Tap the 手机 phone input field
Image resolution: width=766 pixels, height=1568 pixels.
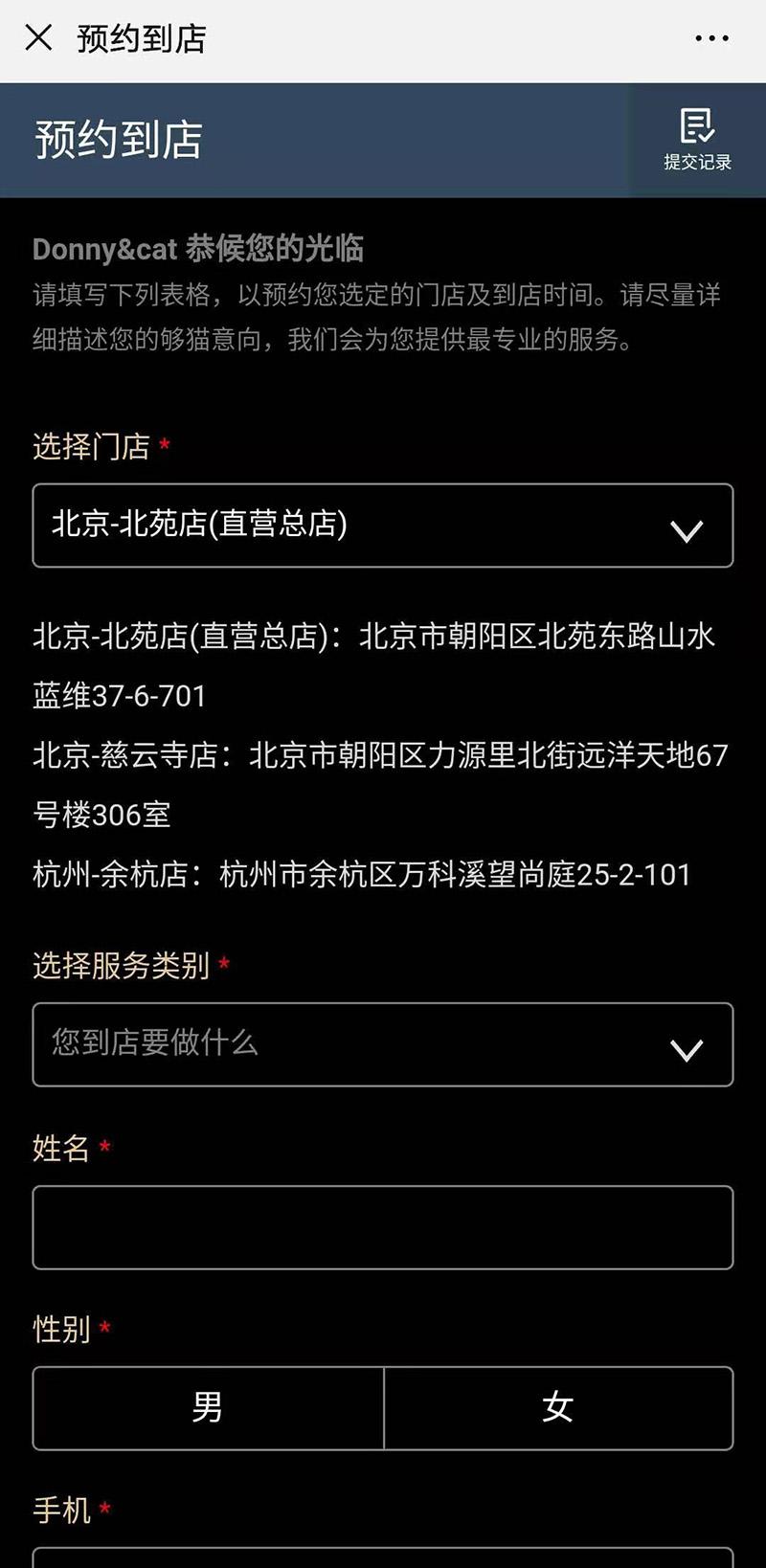383,1560
